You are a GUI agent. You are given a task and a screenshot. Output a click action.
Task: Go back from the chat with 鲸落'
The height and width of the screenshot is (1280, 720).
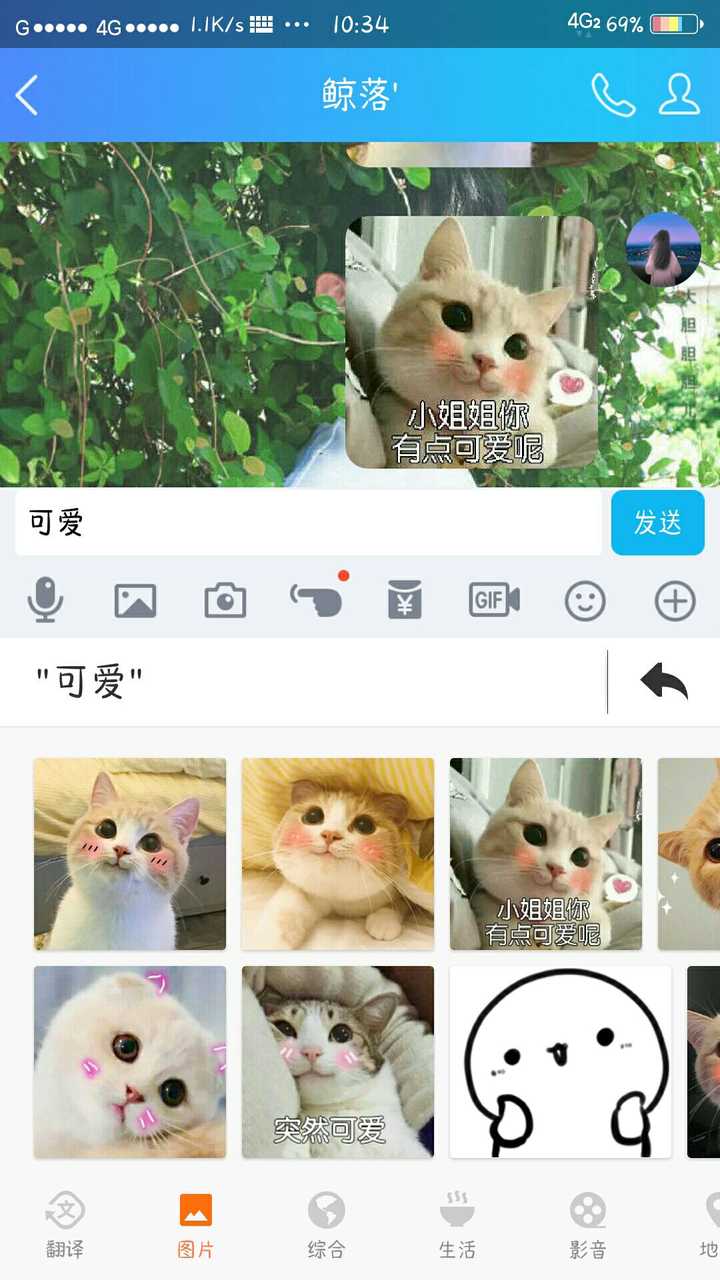28,95
